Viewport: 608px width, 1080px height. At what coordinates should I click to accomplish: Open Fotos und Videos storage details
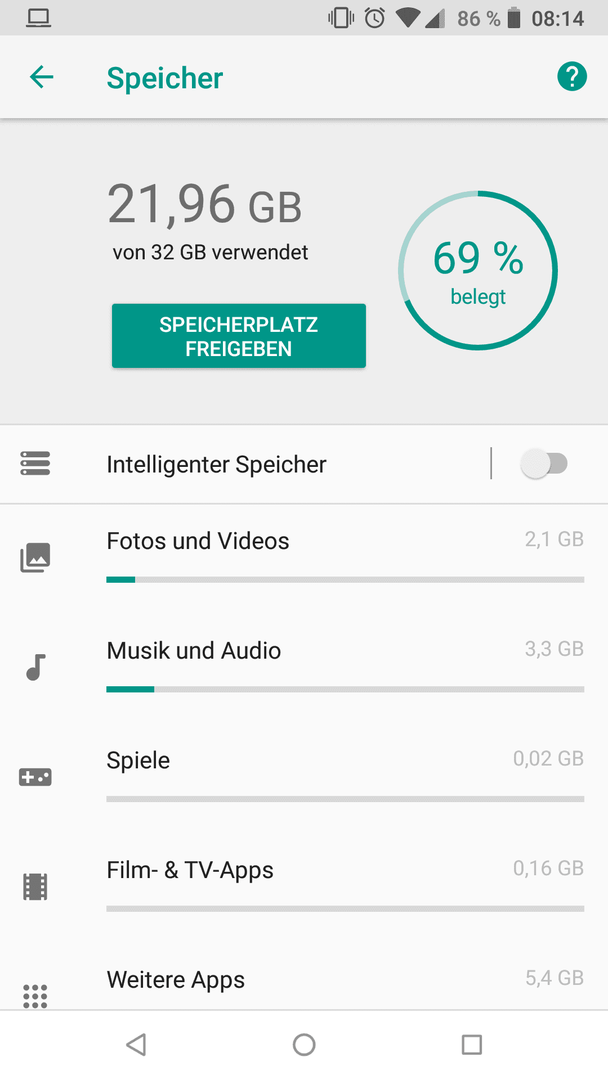point(304,559)
